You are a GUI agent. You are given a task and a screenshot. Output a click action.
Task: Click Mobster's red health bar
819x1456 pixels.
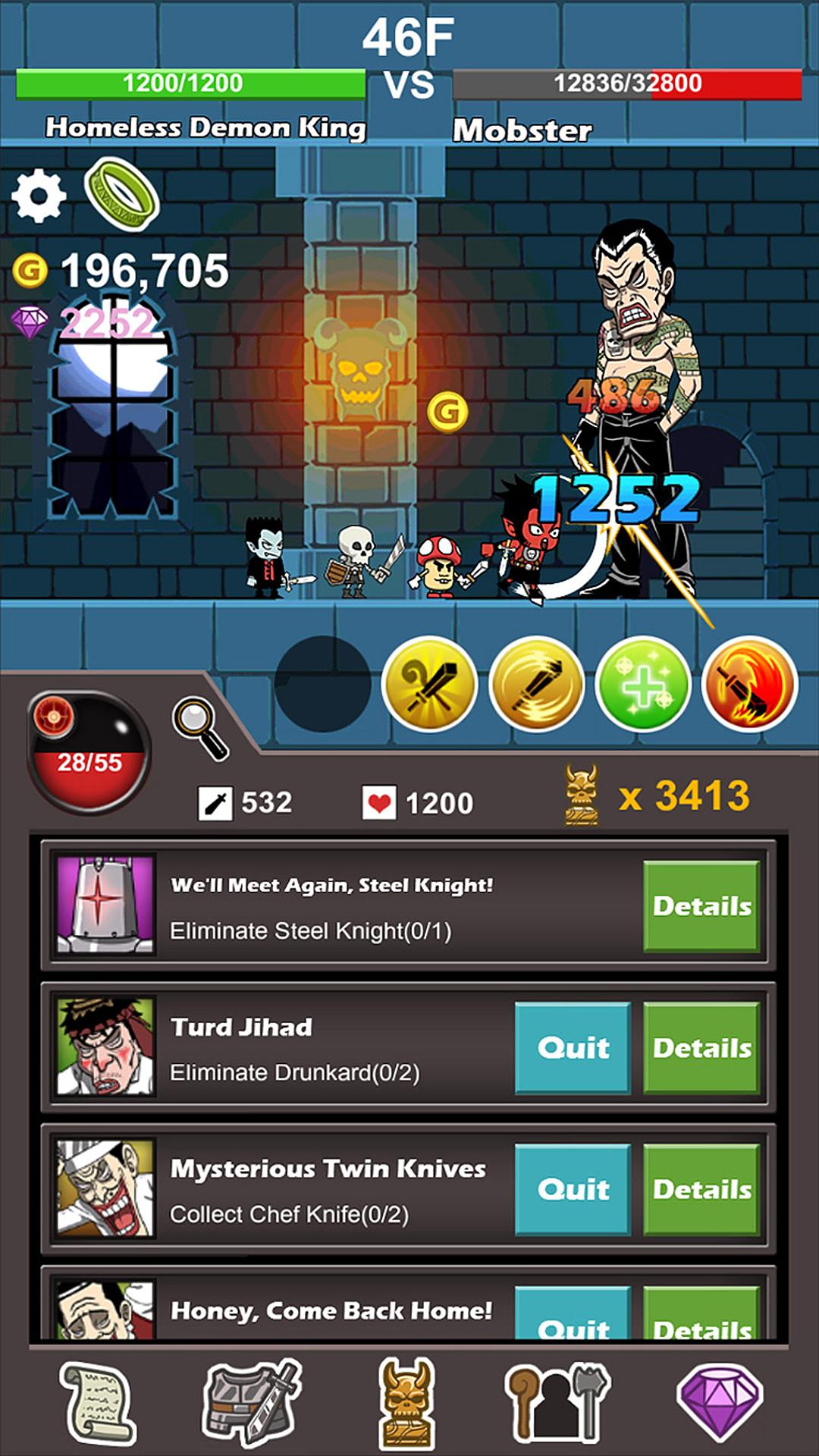[629, 83]
